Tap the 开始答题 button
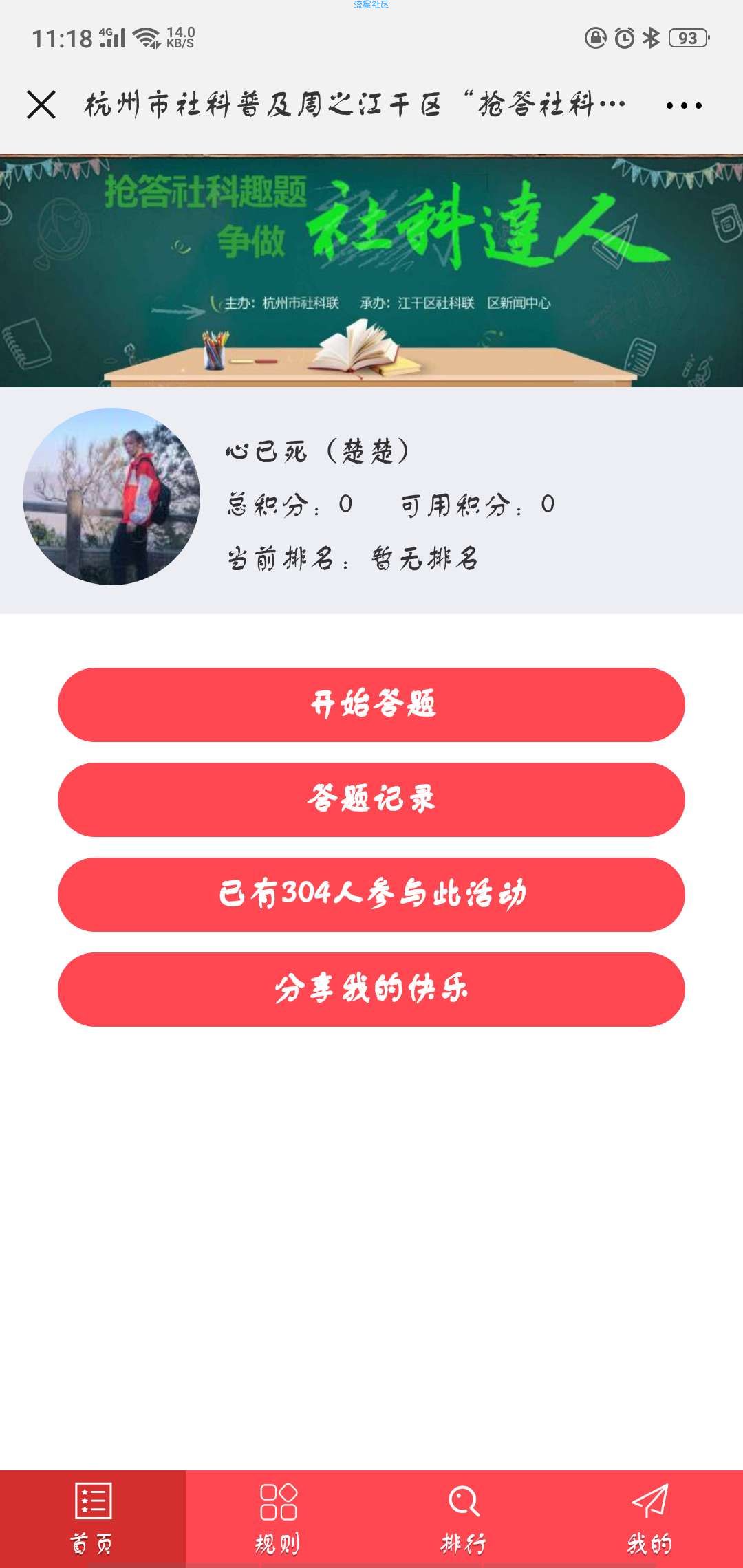The height and width of the screenshot is (1568, 743). (x=371, y=705)
